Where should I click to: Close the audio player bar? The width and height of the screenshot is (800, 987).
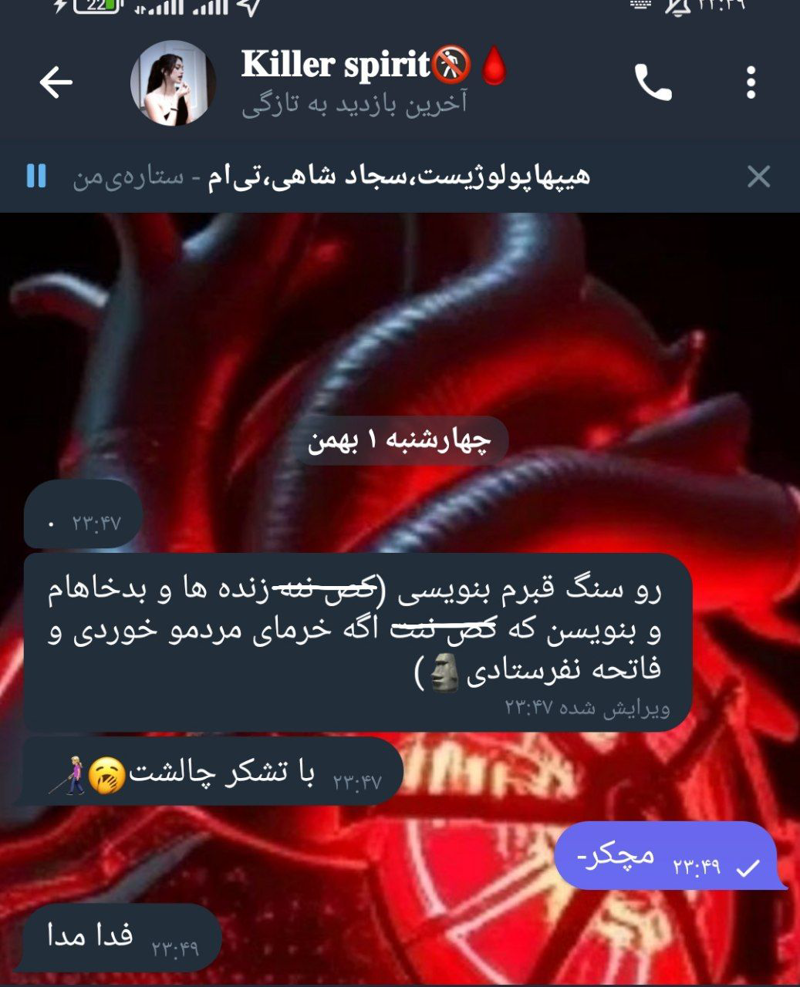coord(759,177)
